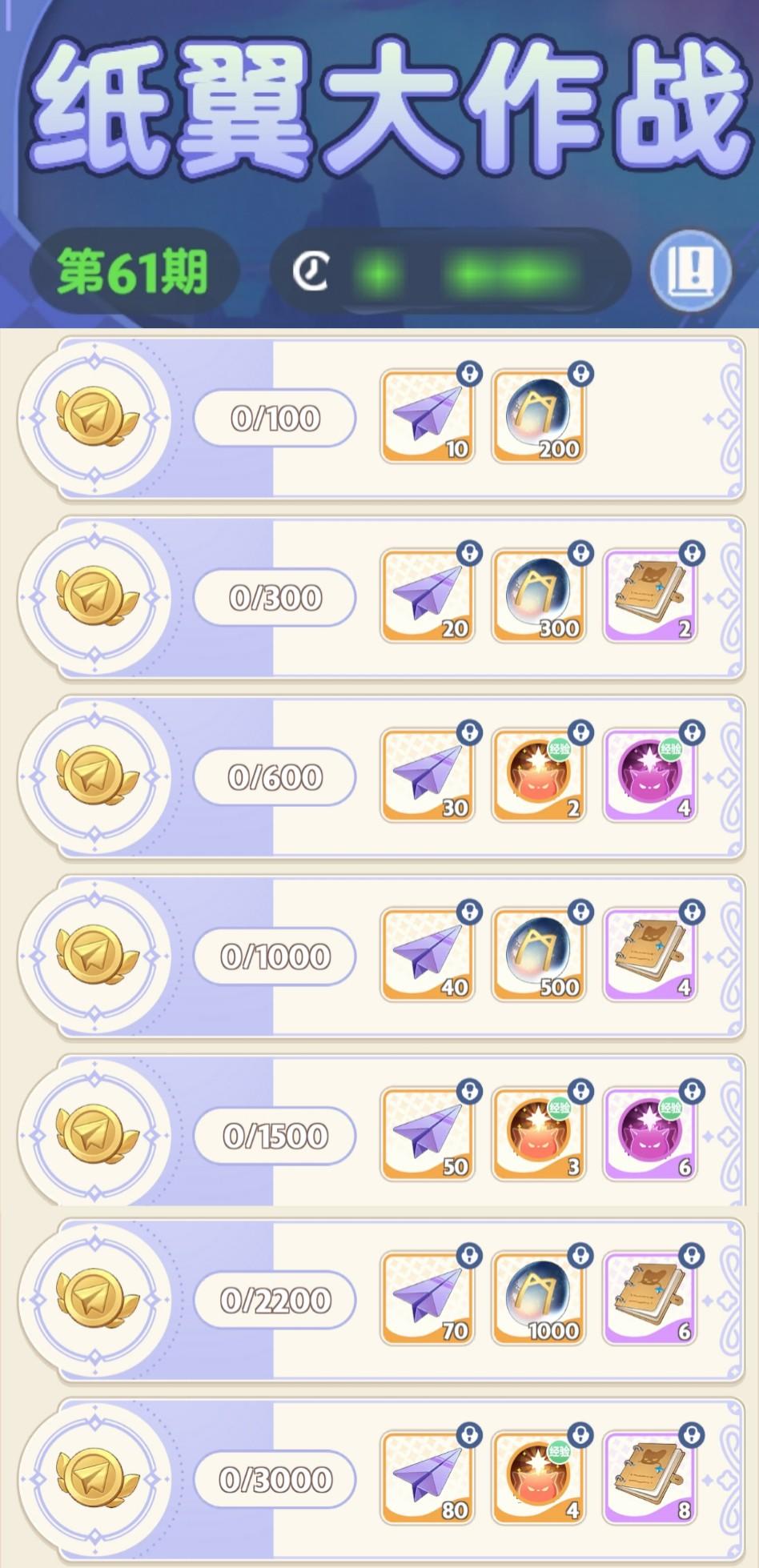Tap the purple experience cat reward worth 4

coord(648,773)
